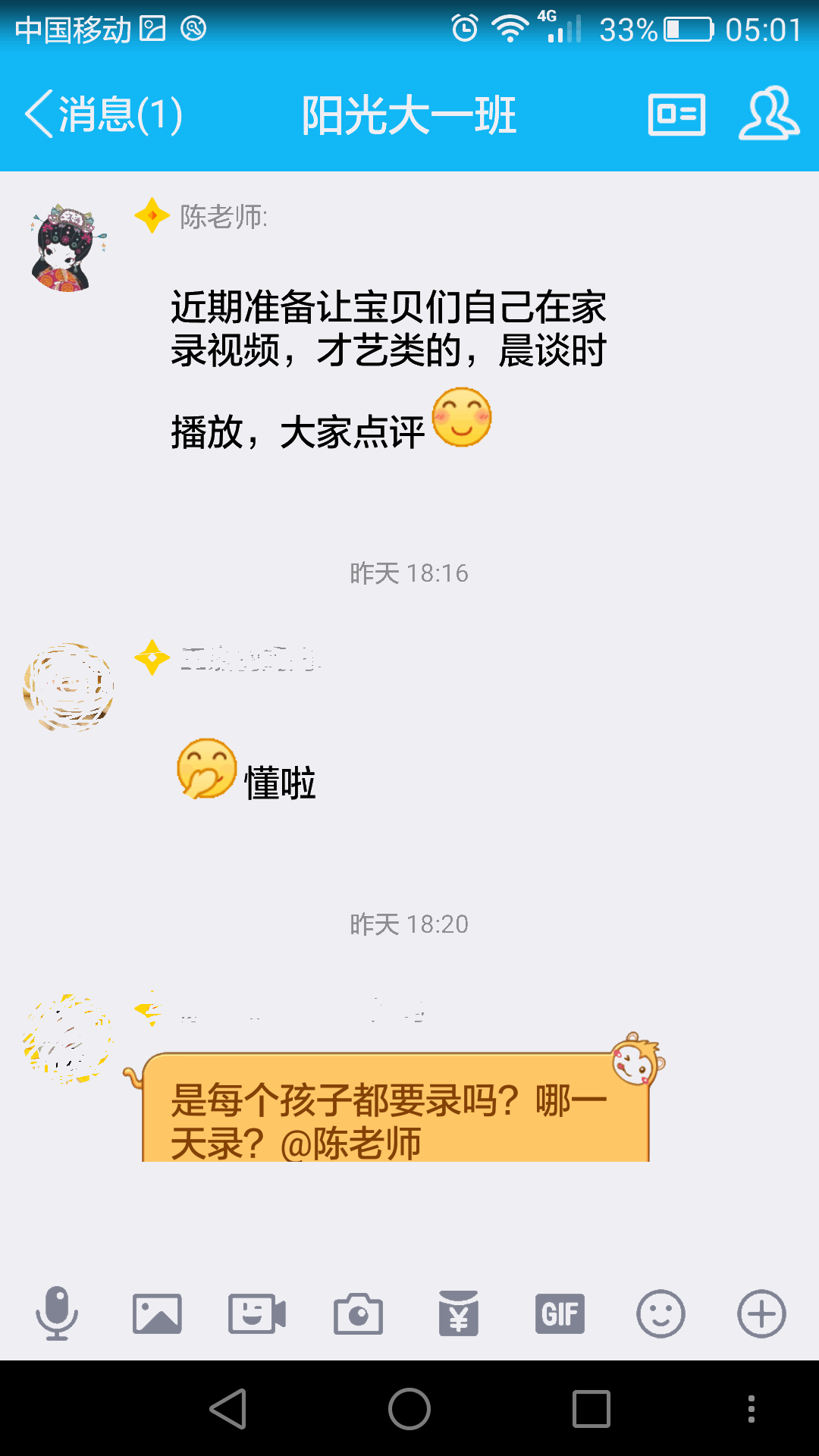Return to the home screen
819x1456 pixels.
pyautogui.click(x=409, y=1409)
